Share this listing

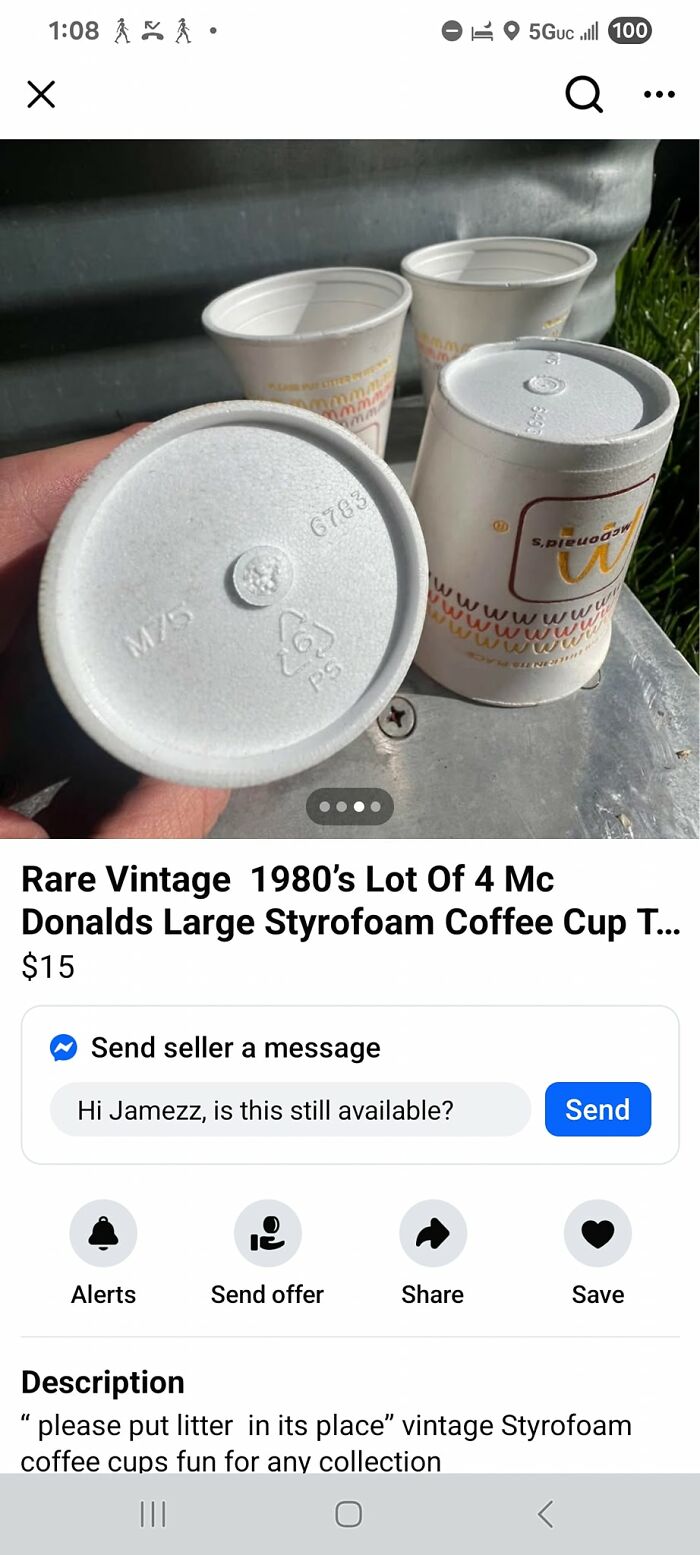pyautogui.click(x=432, y=1234)
